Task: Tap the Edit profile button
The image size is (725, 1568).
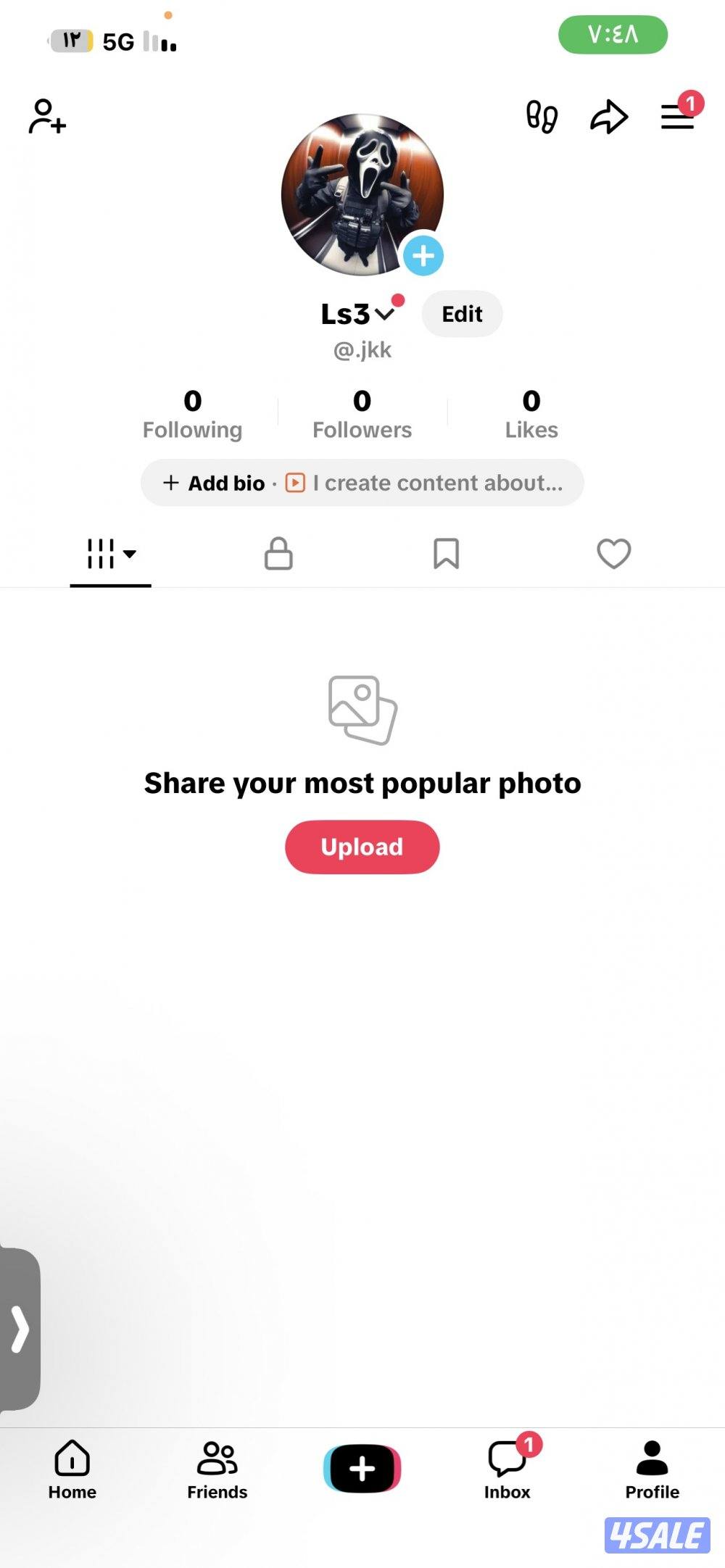Action: tap(462, 314)
